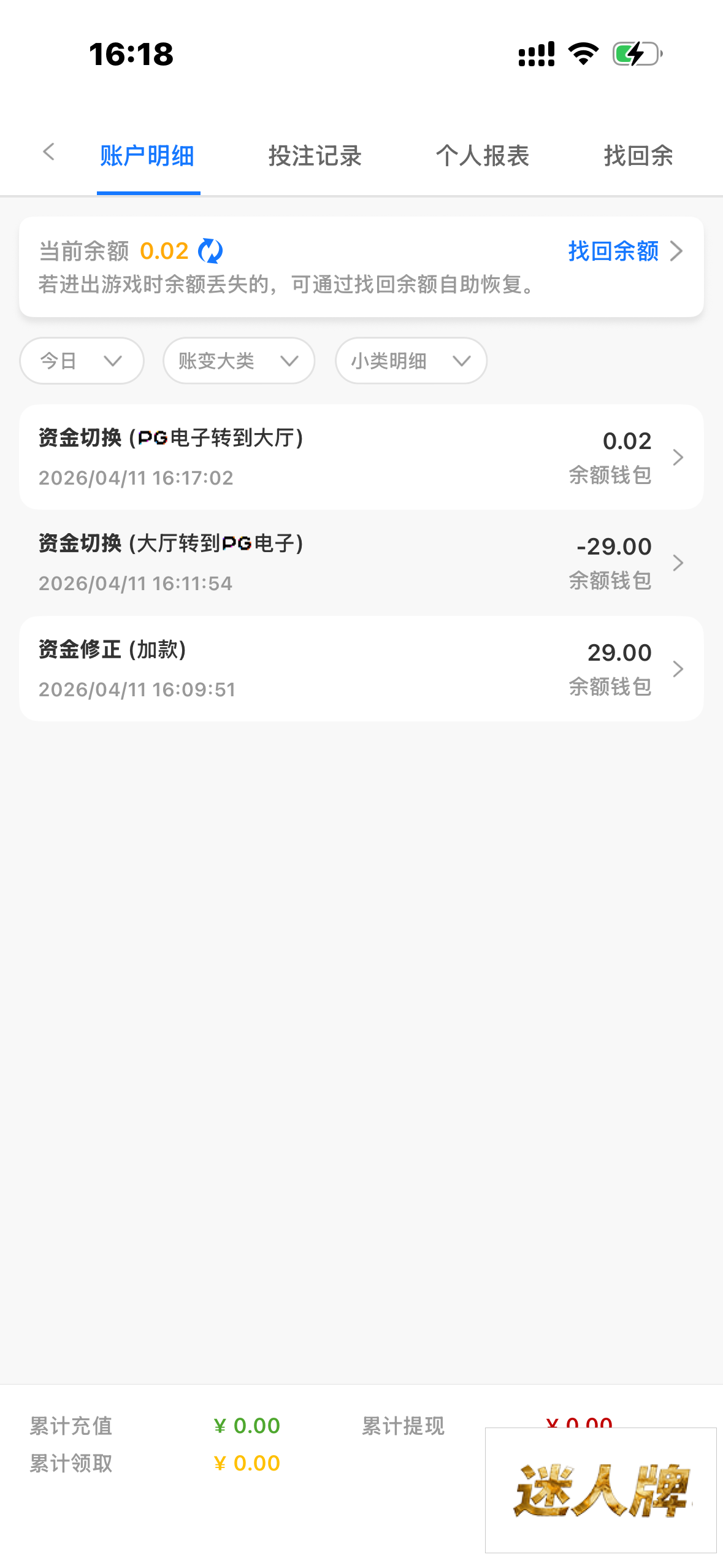
Task: Open the 资金修正 (加款) record
Action: point(361,669)
